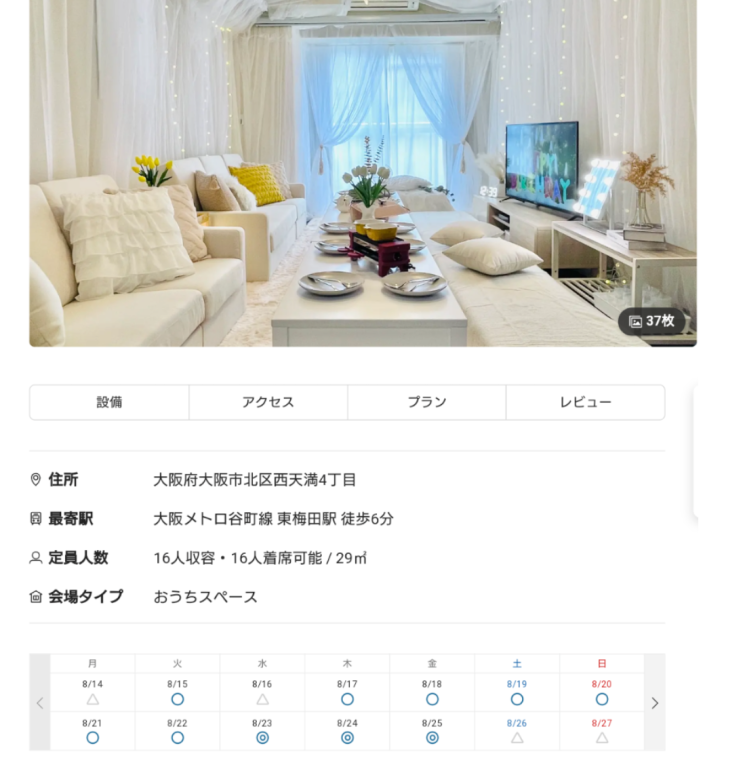The image size is (743, 769).
Task: Choose Sunday 8/20
Action: (602, 693)
